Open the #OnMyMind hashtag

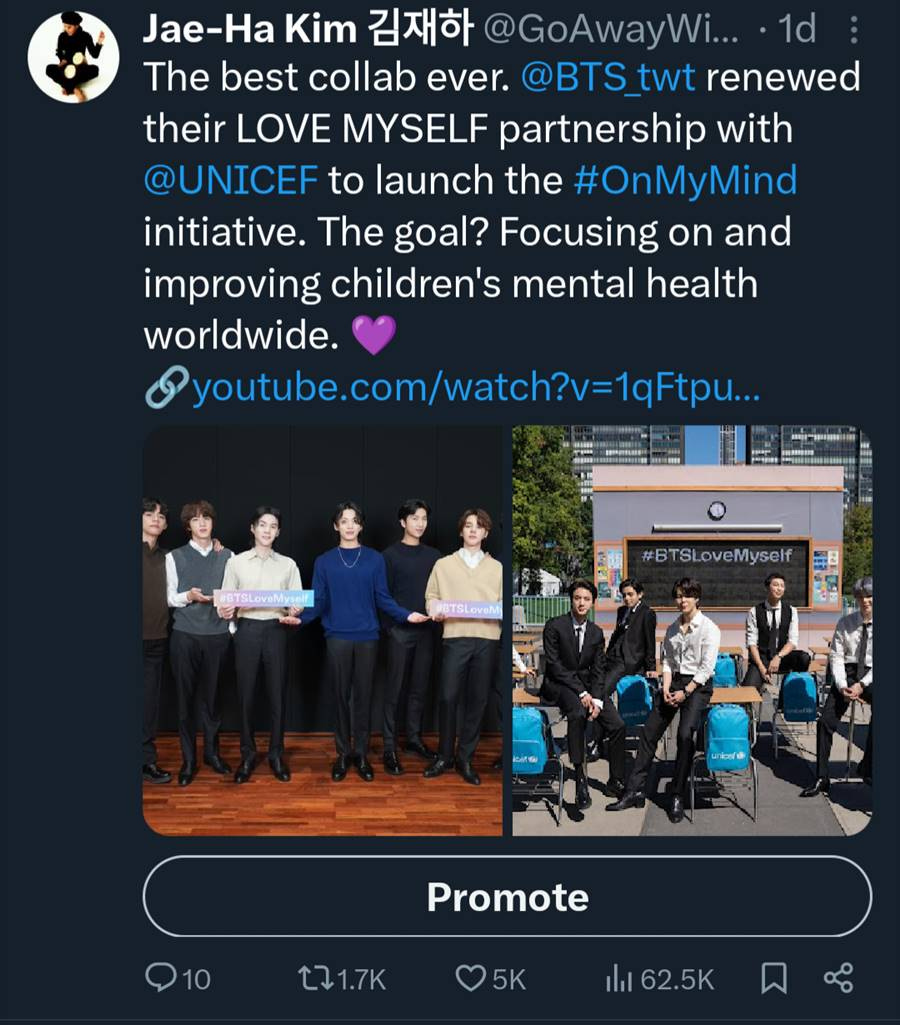685,180
